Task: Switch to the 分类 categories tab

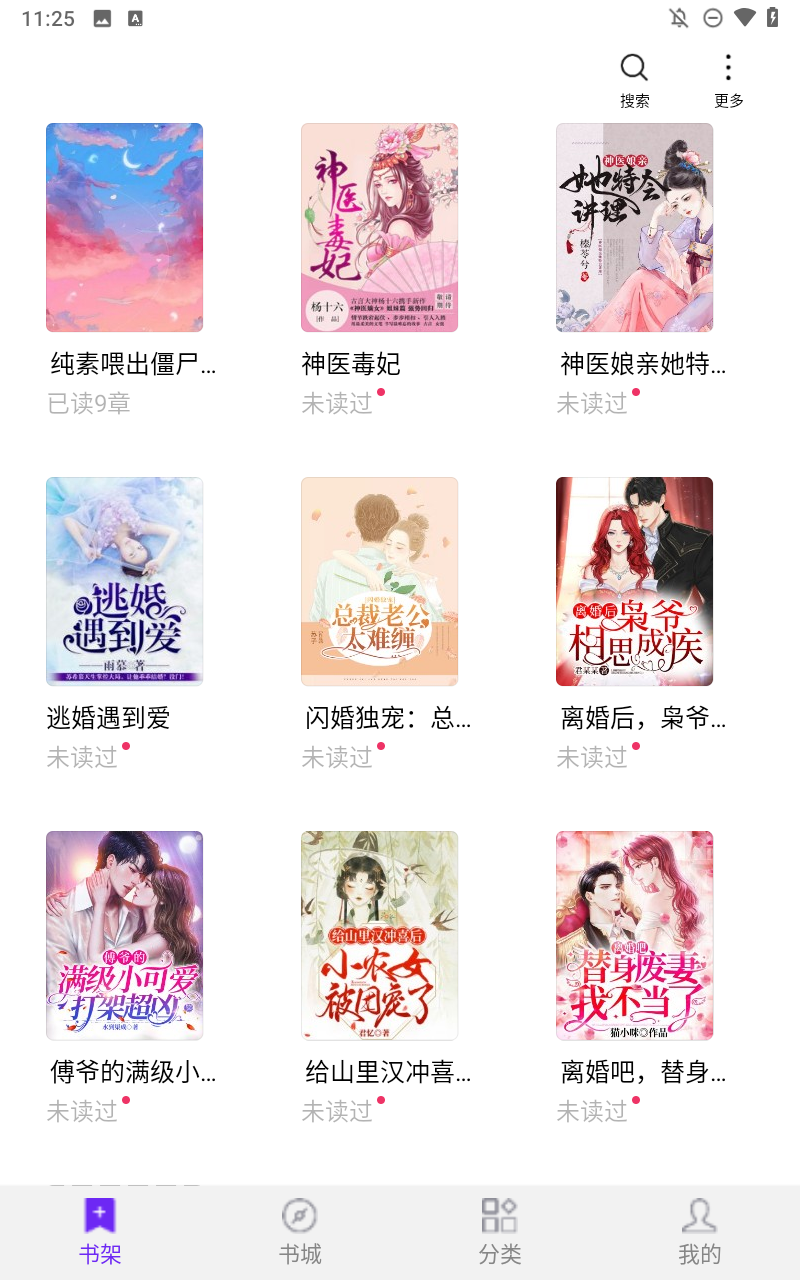Action: (x=500, y=1232)
